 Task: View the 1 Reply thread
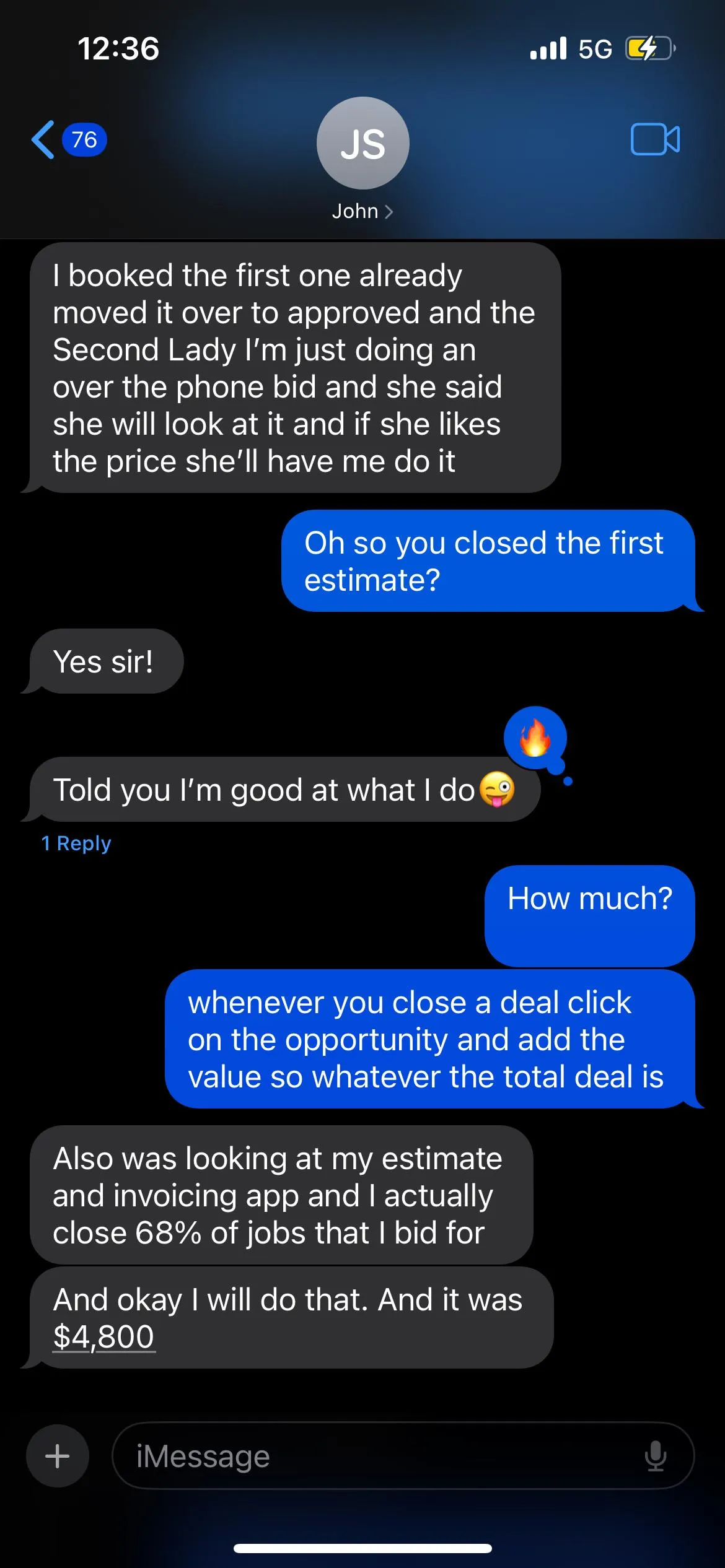(x=76, y=843)
